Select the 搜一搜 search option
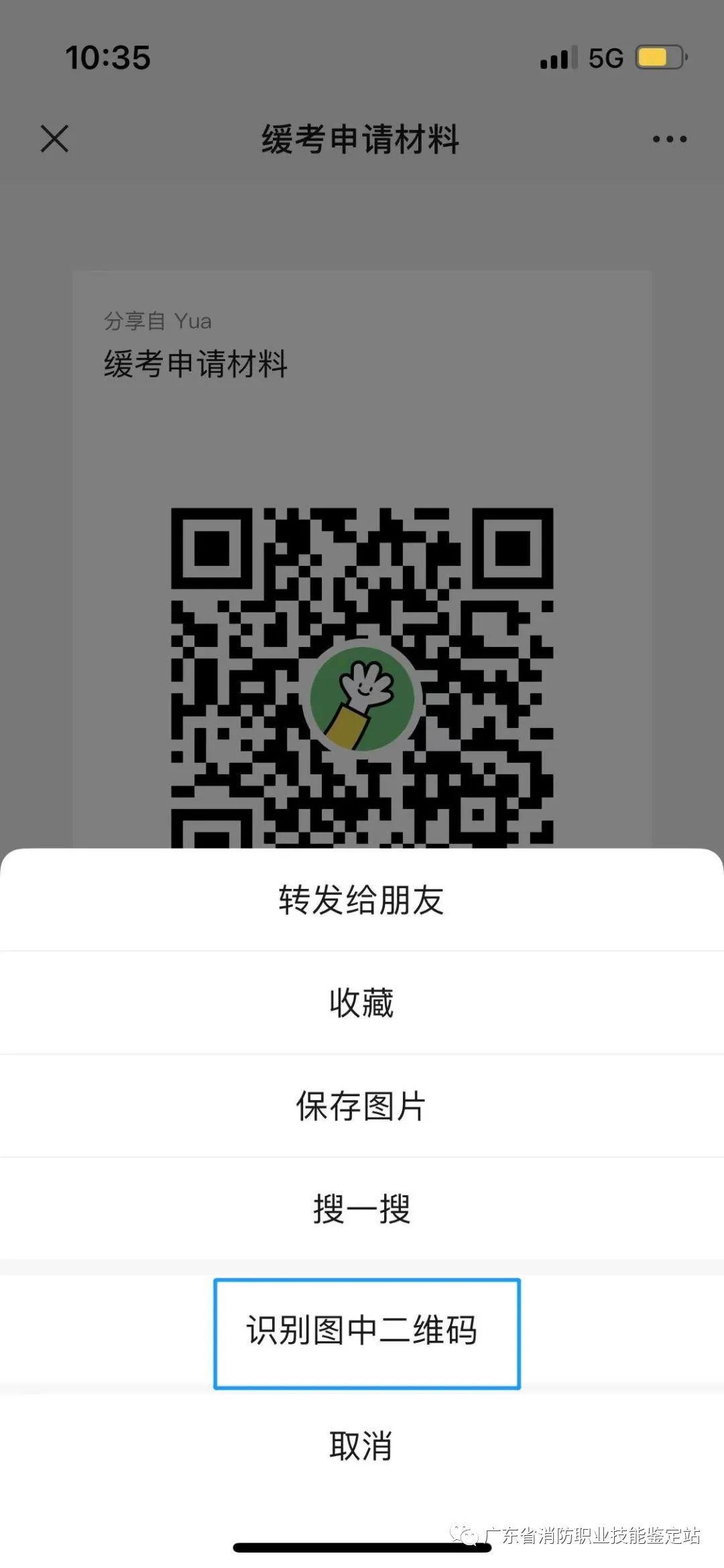The image size is (724, 1568). click(361, 1209)
